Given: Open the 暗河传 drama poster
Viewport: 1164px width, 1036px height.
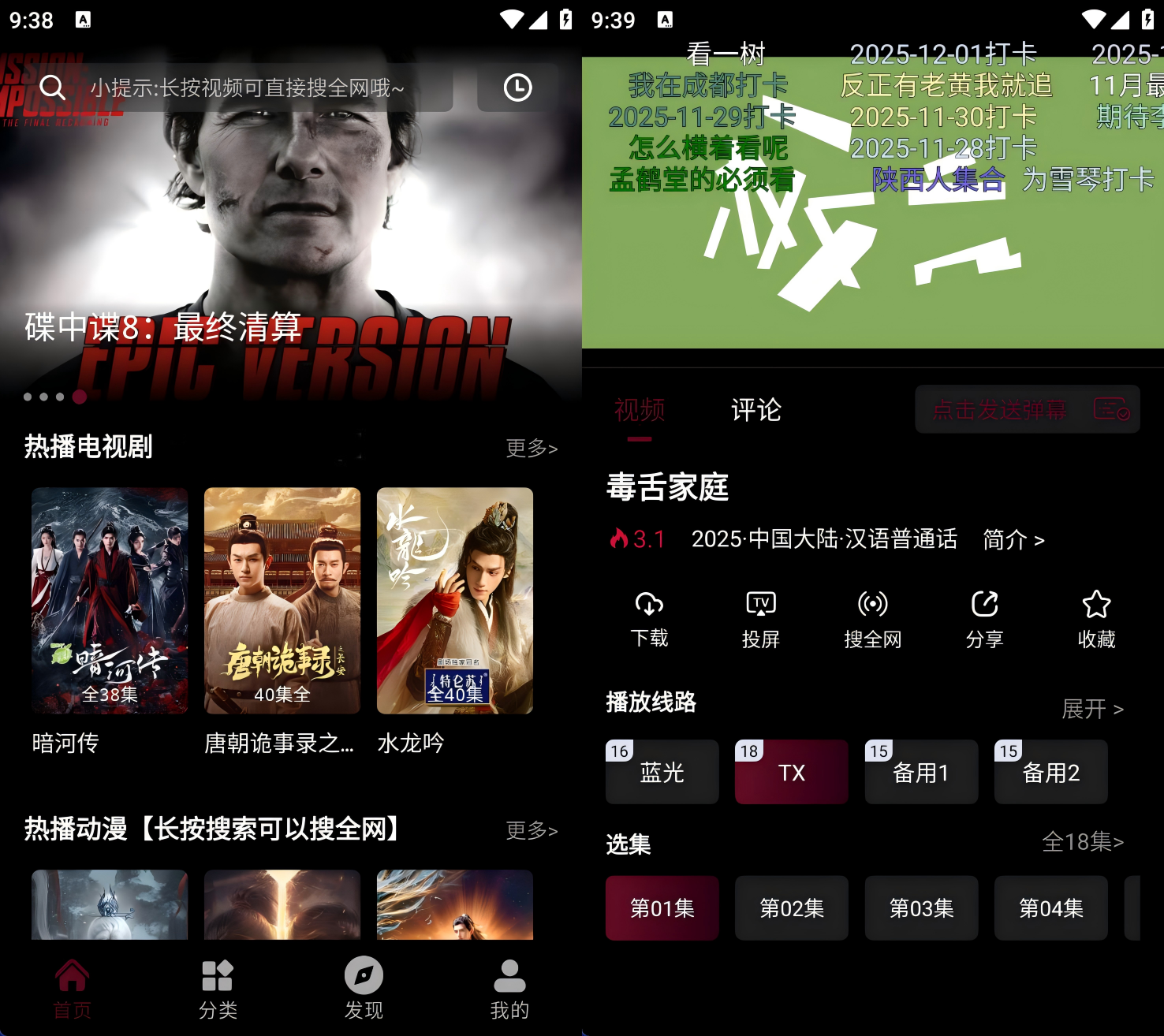Looking at the screenshot, I should 110,601.
